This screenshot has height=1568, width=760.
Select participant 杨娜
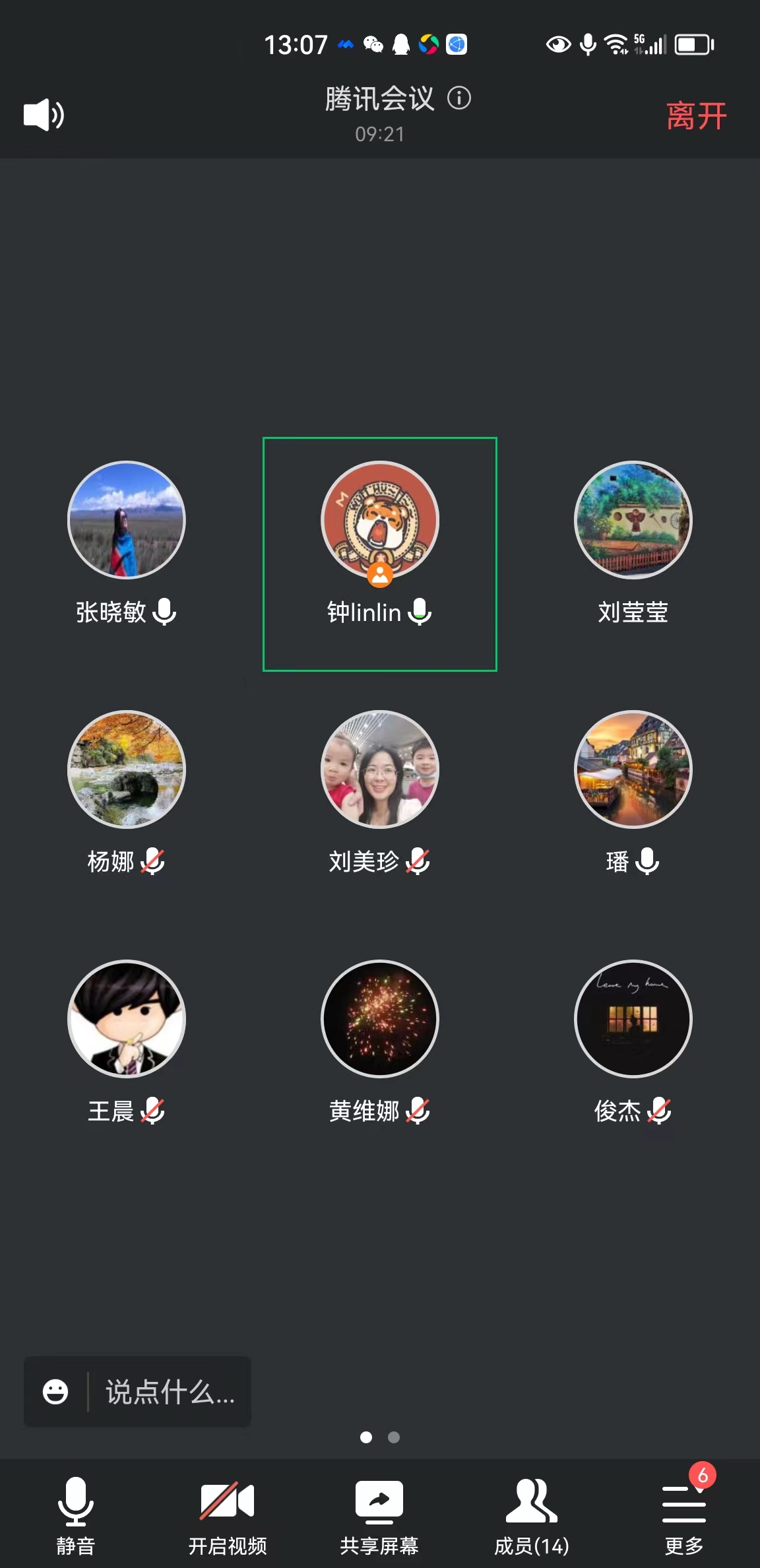pos(127,769)
